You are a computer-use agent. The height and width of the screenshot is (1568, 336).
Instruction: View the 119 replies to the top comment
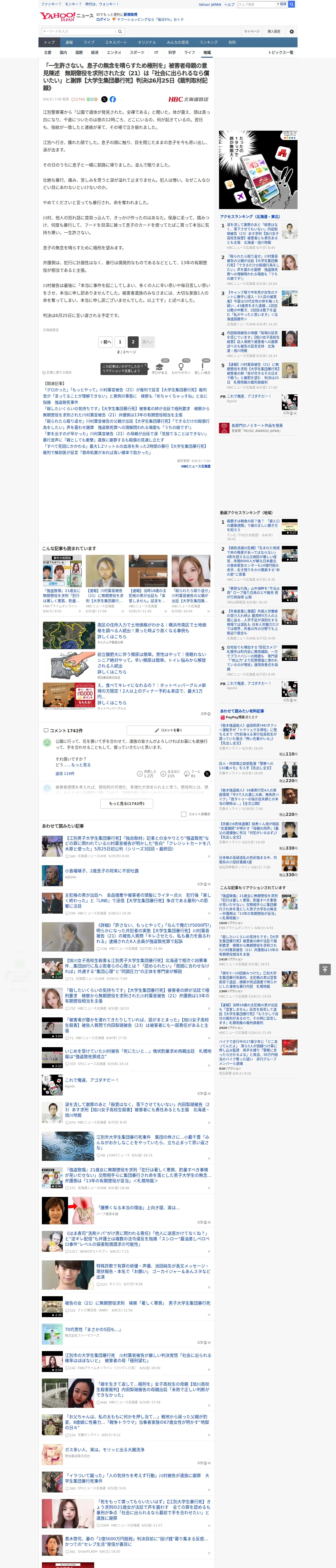point(65,774)
